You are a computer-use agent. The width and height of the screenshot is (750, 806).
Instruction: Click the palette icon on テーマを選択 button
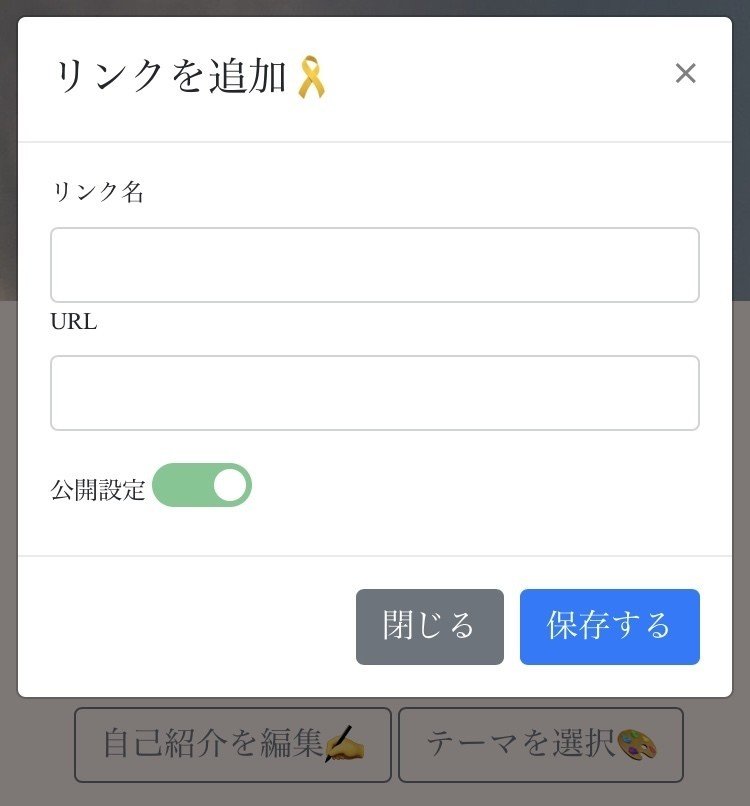pos(637,744)
